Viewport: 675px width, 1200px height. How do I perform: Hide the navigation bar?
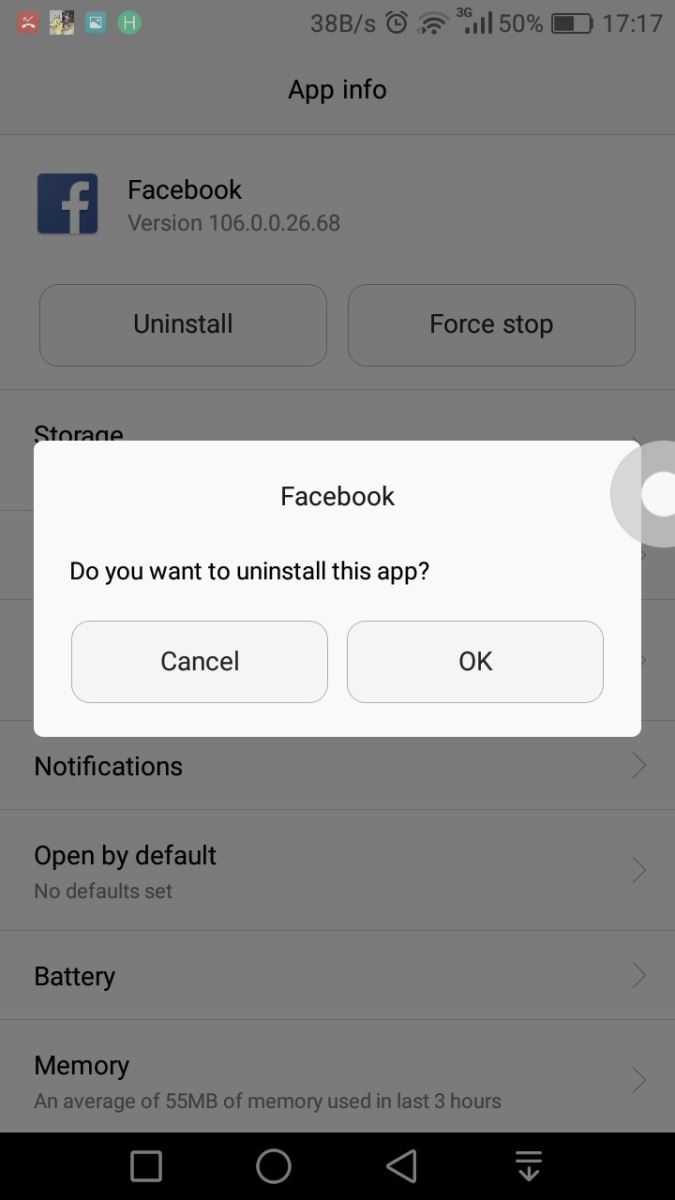pyautogui.click(x=528, y=1166)
